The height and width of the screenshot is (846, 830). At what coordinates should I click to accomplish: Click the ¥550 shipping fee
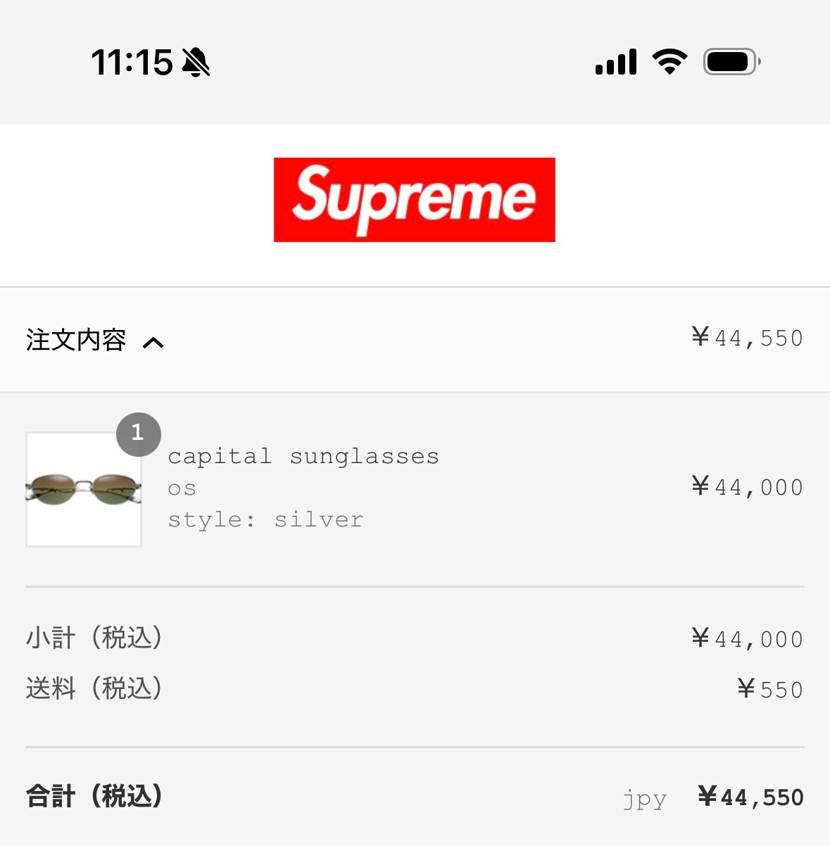click(770, 689)
